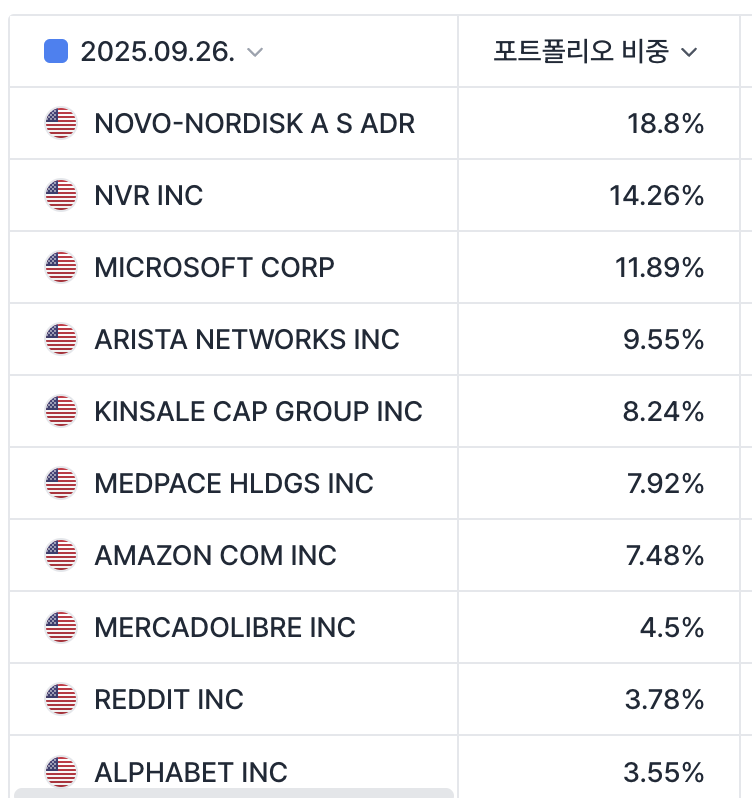This screenshot has height=798, width=752.
Task: Open ARISTA NETWORKS INC entry
Action: pos(246,340)
